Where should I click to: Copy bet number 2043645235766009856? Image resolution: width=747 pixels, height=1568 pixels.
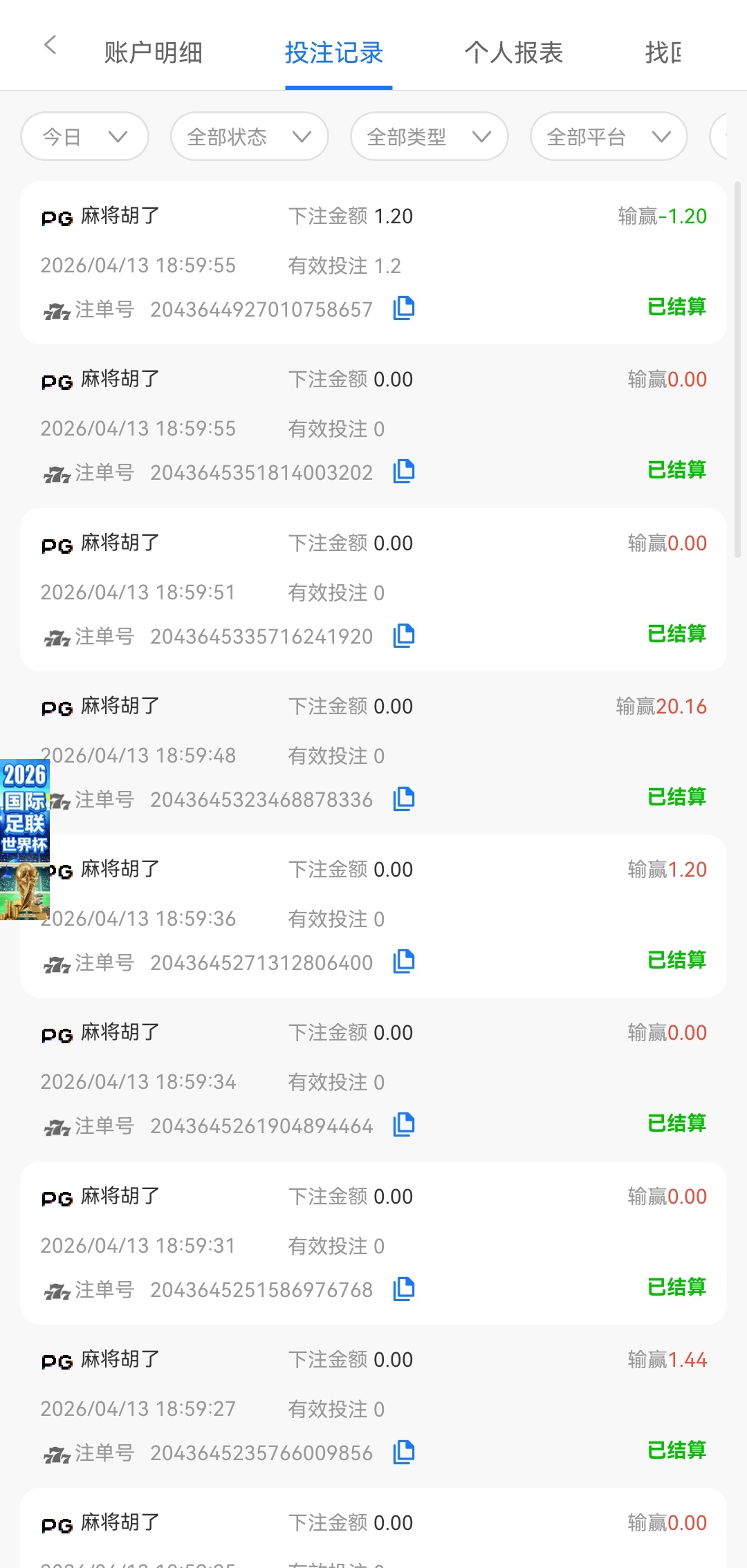pyautogui.click(x=404, y=1452)
